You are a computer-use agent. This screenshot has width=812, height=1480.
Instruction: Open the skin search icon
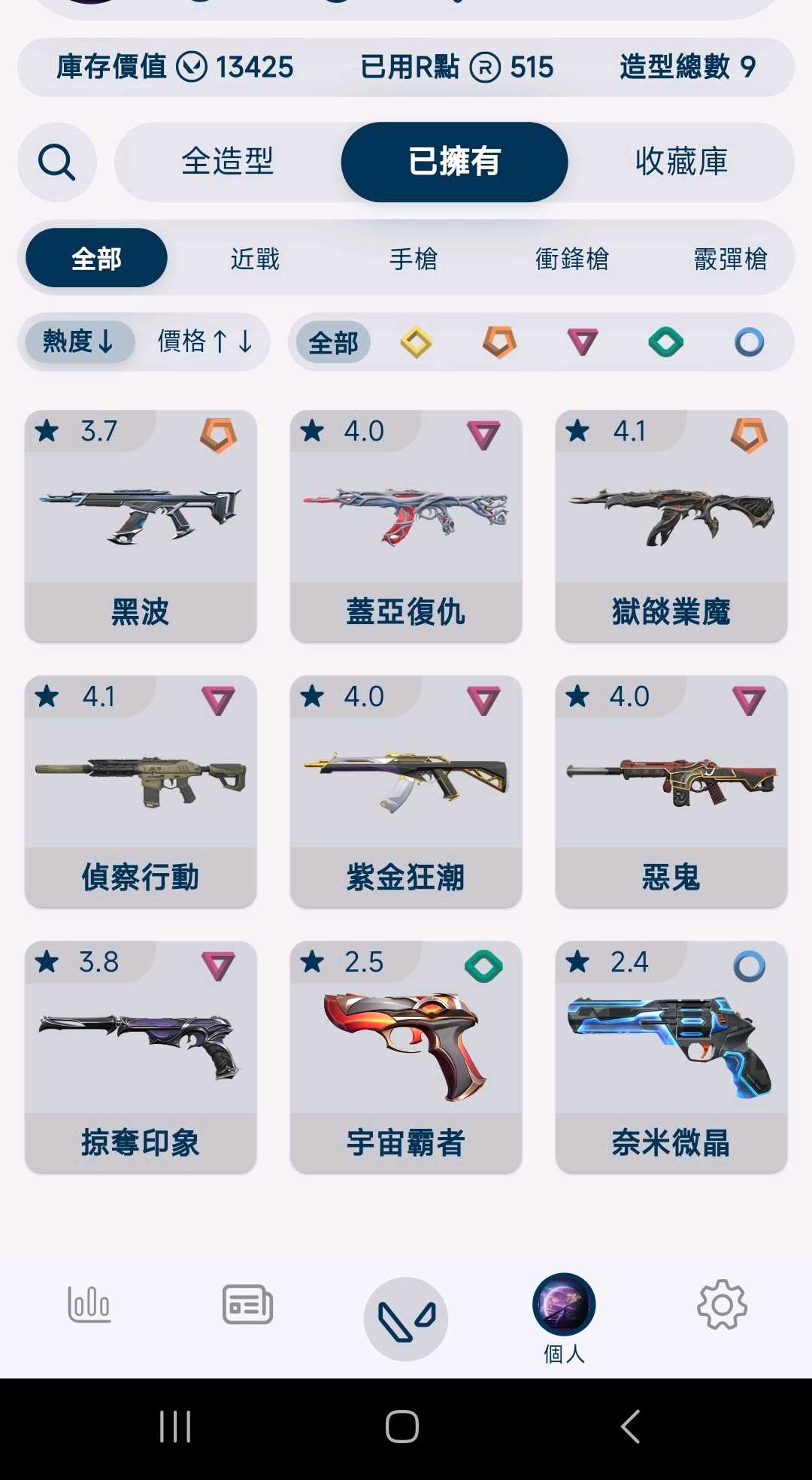tap(57, 162)
